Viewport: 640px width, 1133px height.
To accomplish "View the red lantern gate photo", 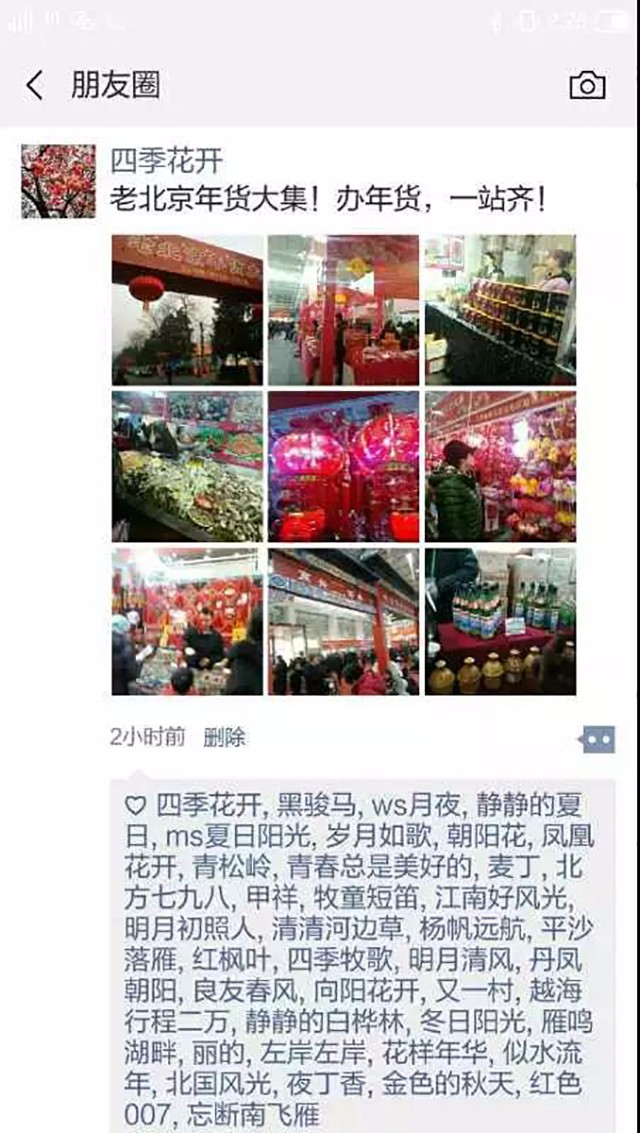I will (187, 309).
